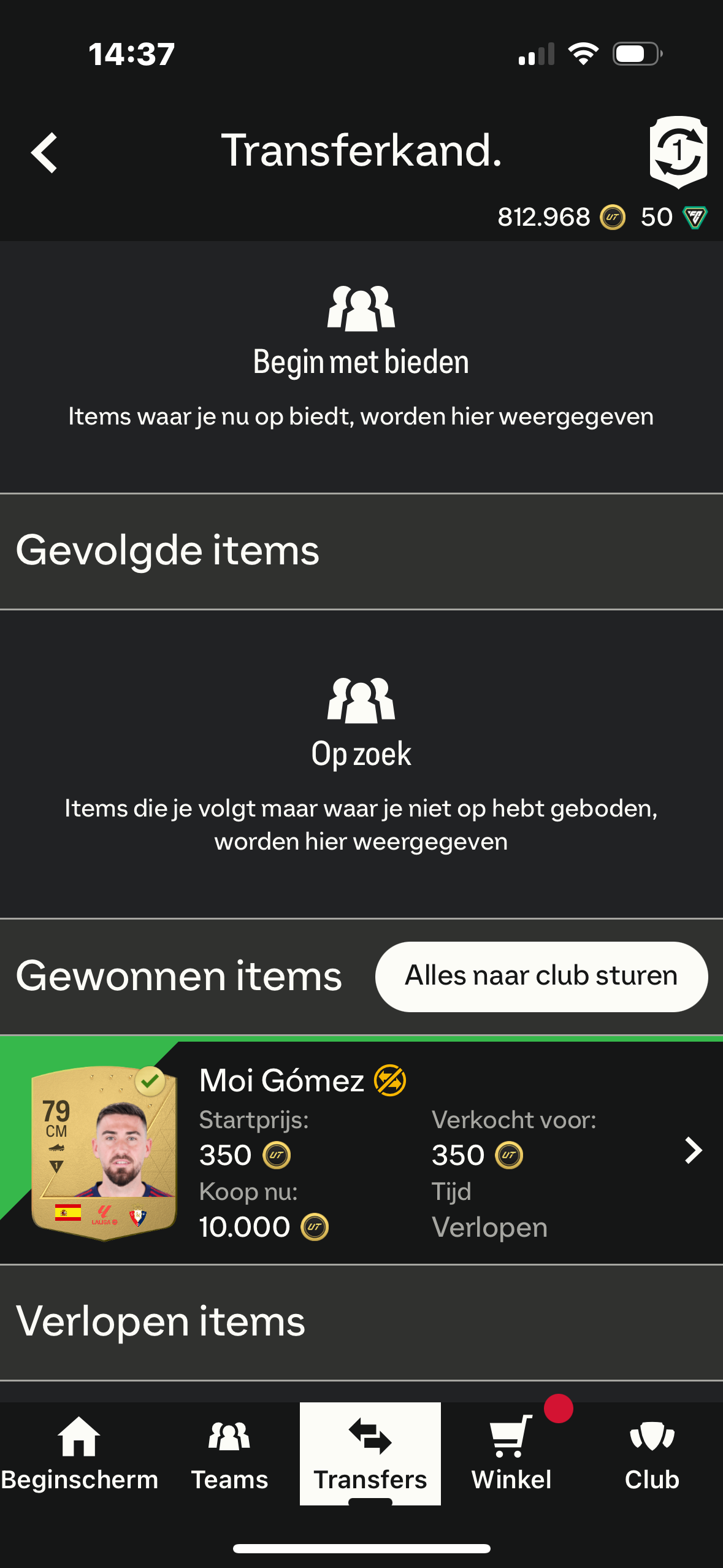Tap 'Alles naar club sturen' button
This screenshot has height=1568, width=723.
[x=541, y=976]
